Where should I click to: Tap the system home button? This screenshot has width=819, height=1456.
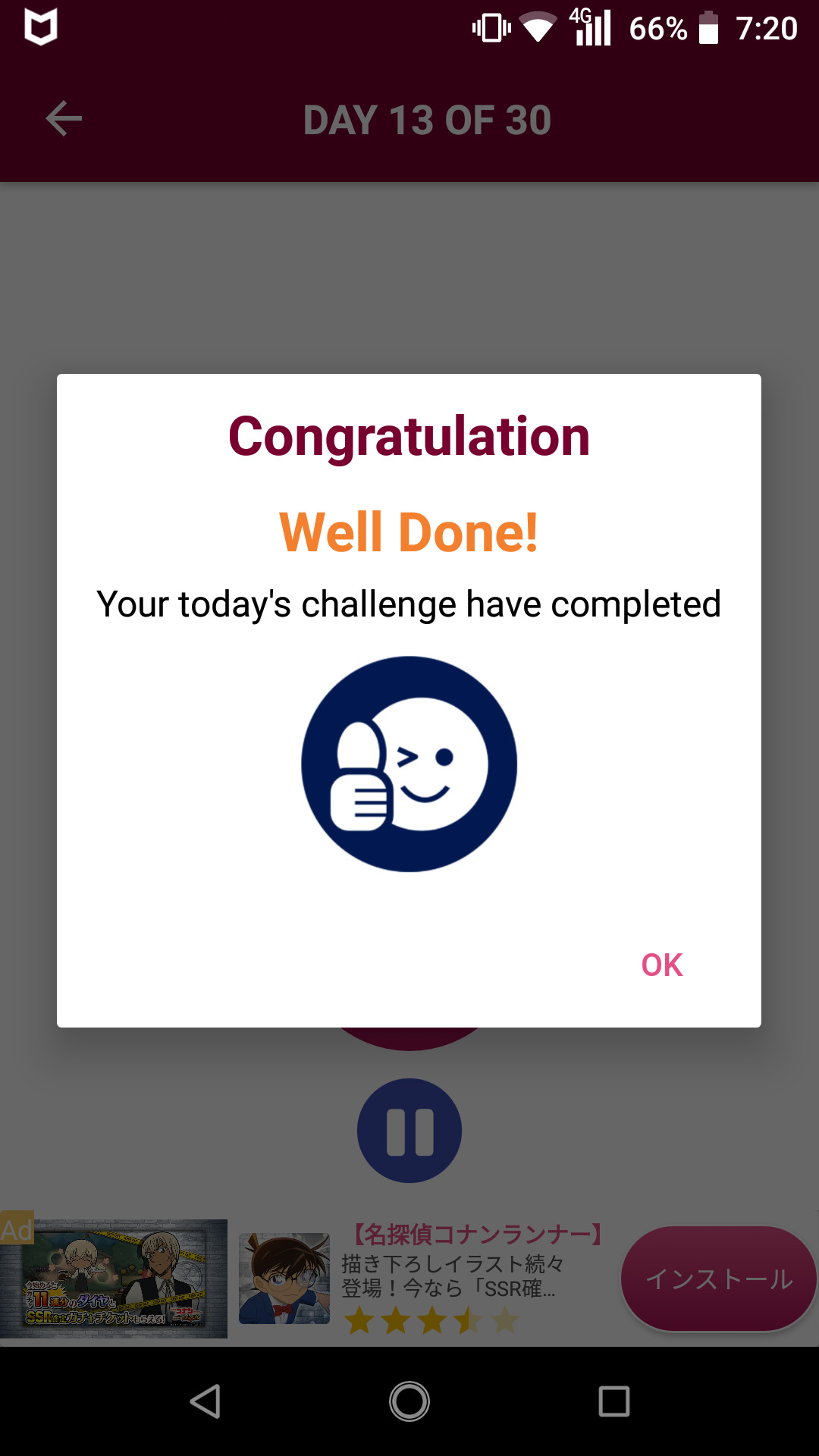pyautogui.click(x=409, y=1401)
